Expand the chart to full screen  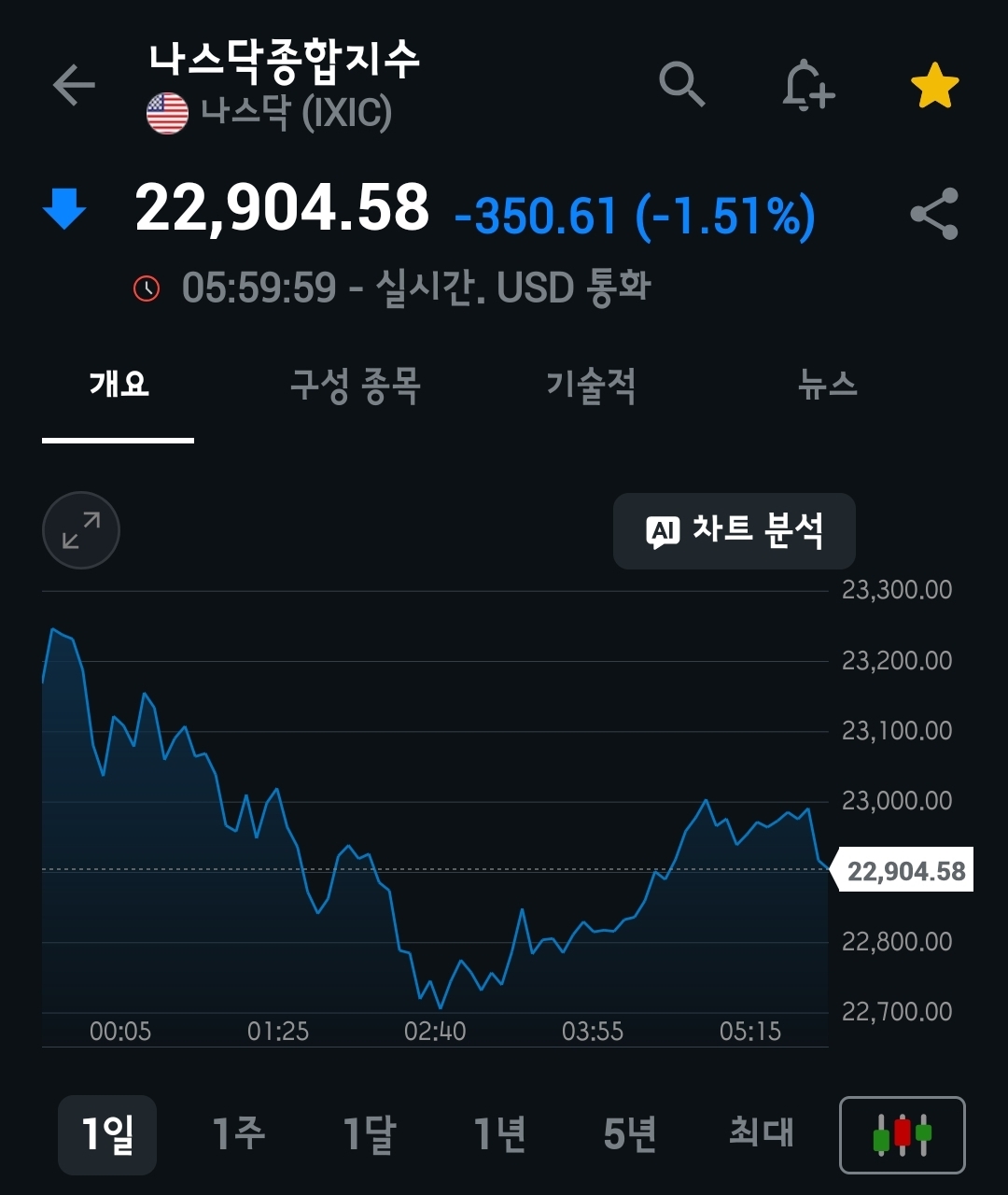pos(81,530)
